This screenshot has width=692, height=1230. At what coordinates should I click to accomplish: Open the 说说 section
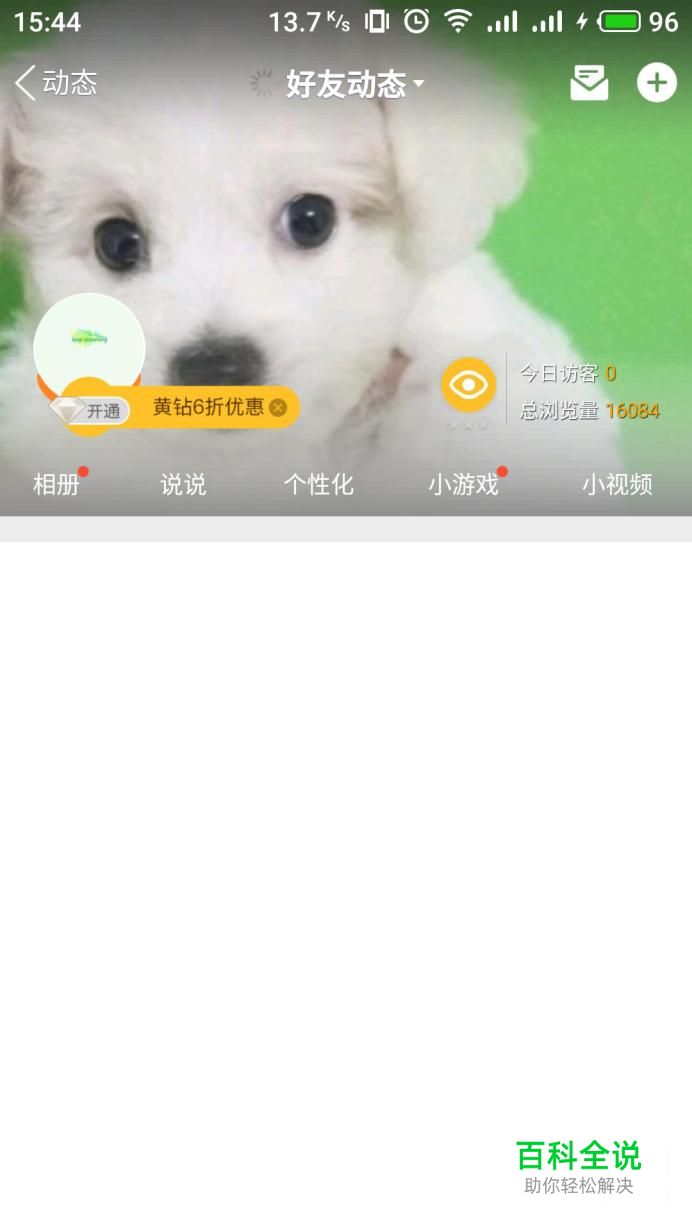tap(183, 485)
